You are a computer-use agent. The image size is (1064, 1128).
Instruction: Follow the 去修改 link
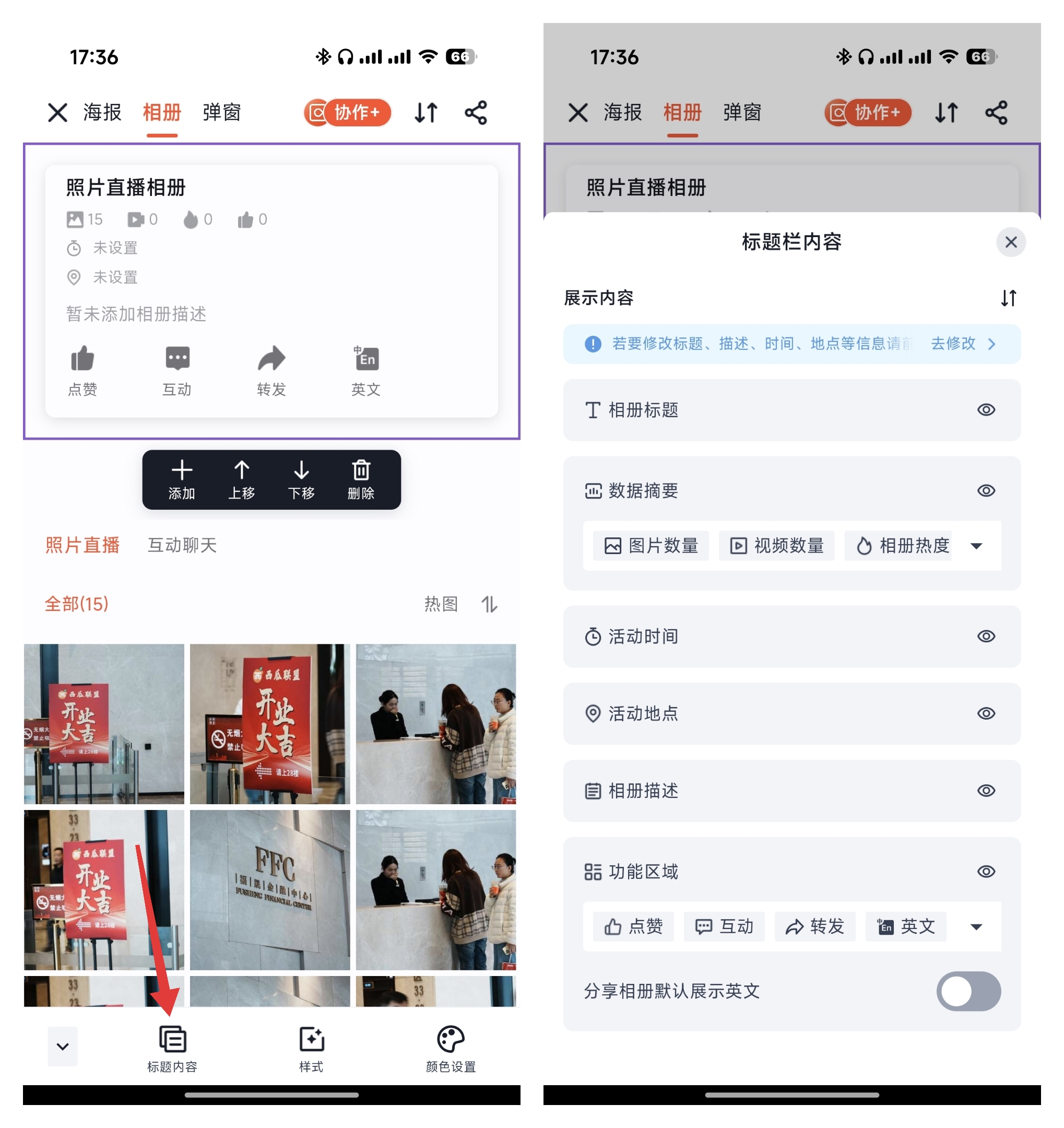[962, 343]
